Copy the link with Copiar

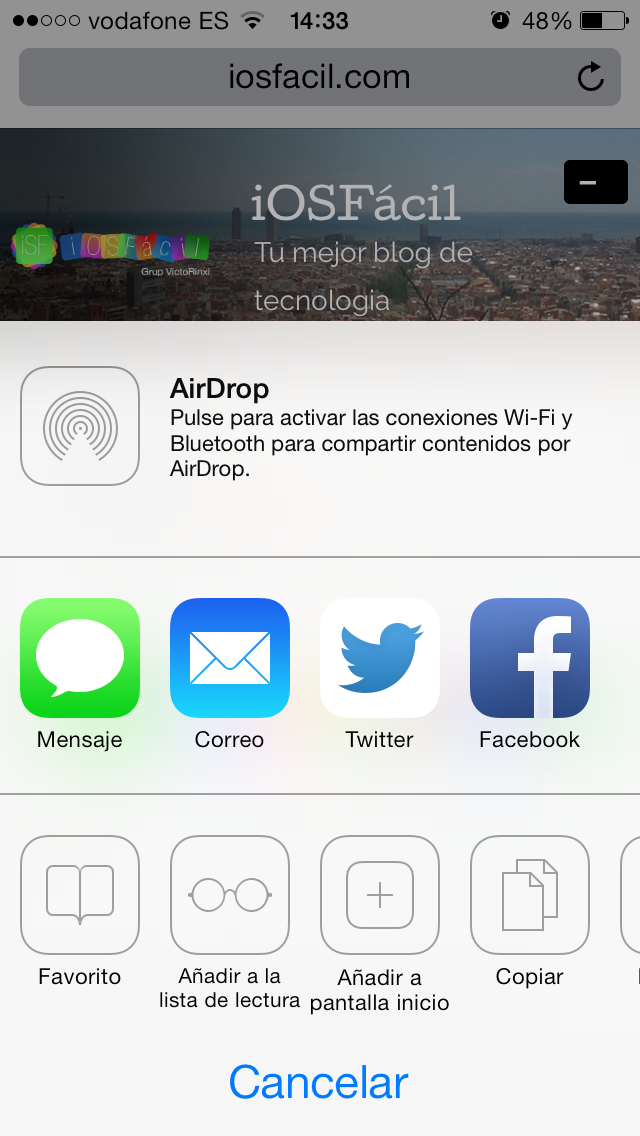pos(530,895)
